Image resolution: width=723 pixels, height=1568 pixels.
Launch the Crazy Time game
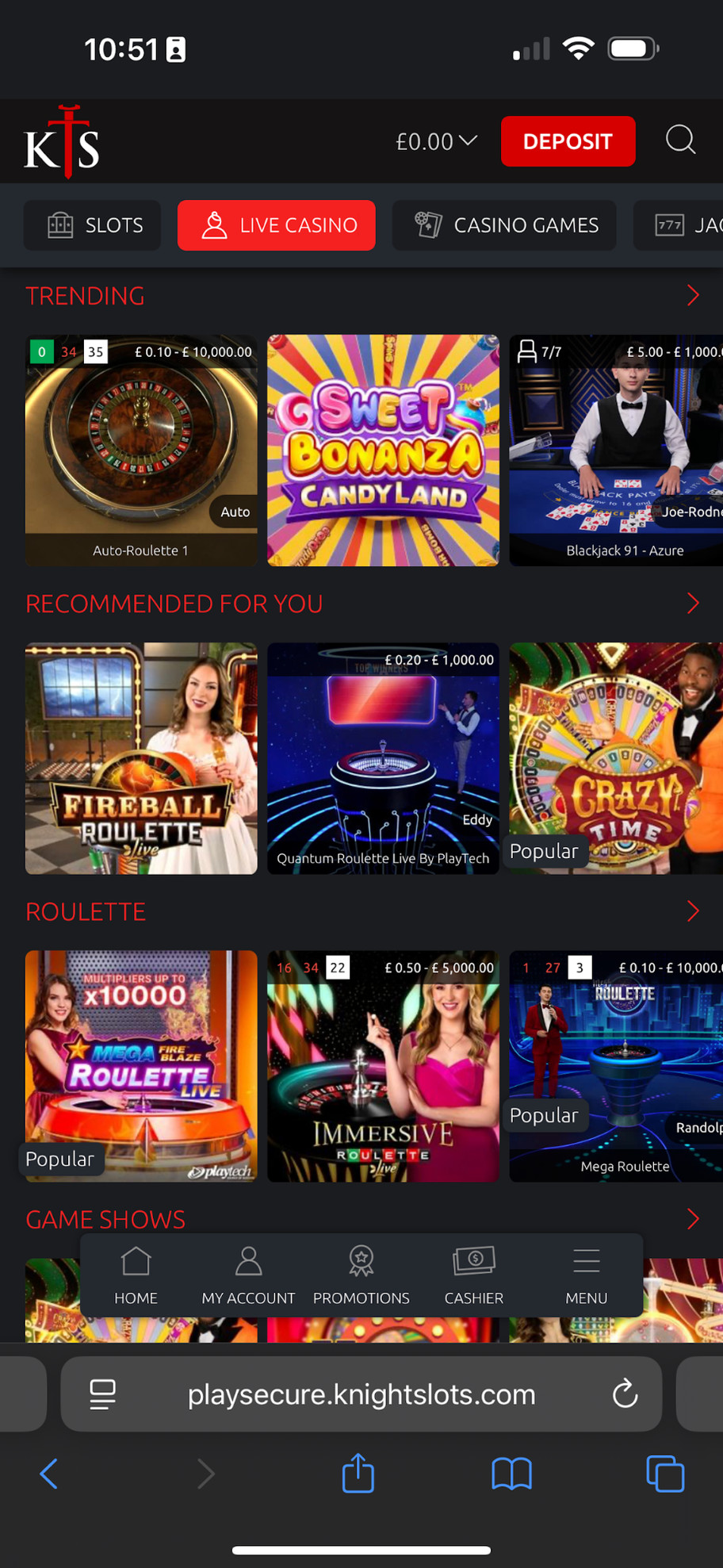click(615, 757)
